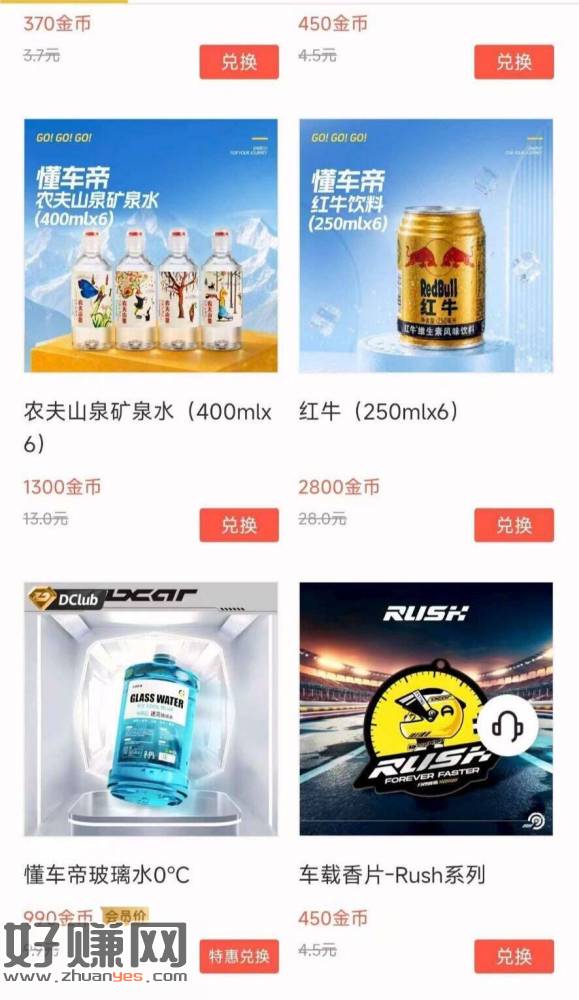Open the 农夫山泉矿泉水 product card
Viewport: 579px width, 1000px height.
tap(150, 246)
